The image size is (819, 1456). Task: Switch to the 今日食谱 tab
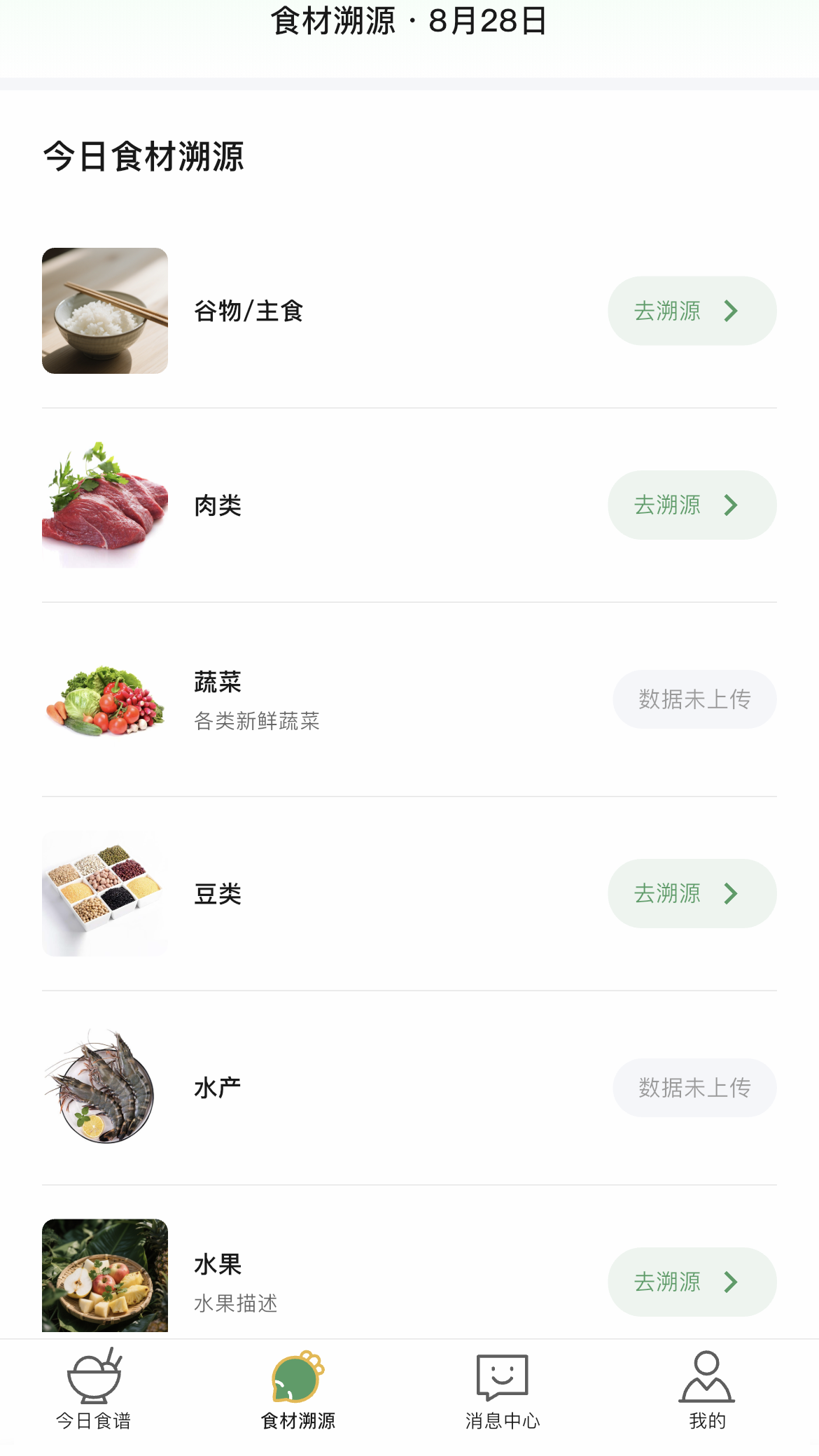(96, 1400)
